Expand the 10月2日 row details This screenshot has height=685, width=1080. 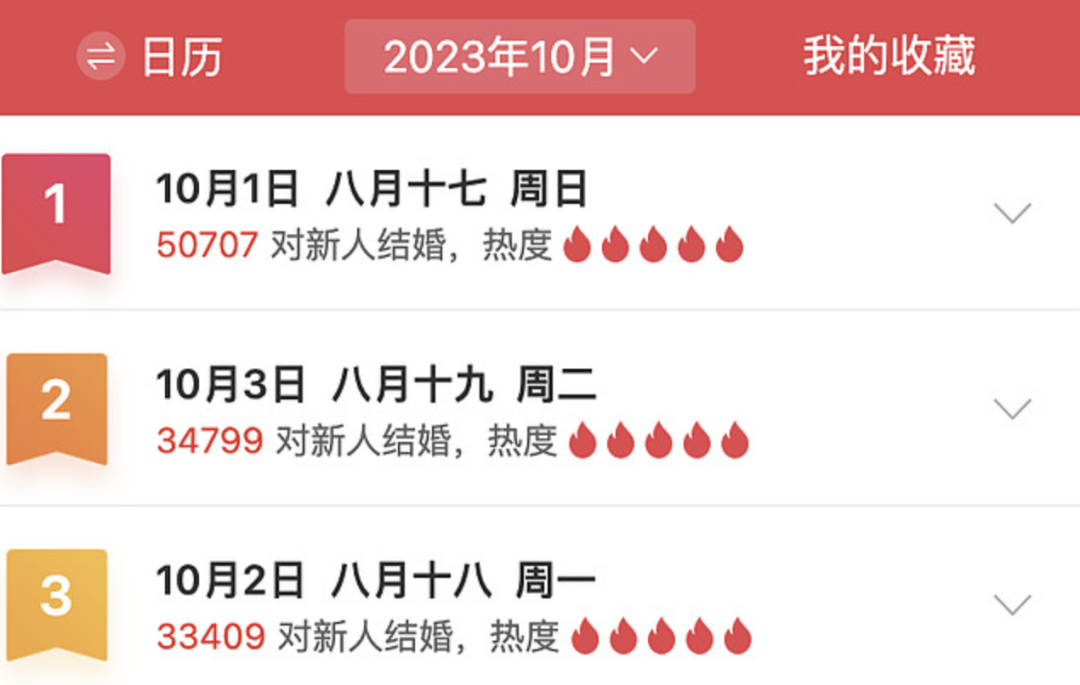coord(1012,604)
